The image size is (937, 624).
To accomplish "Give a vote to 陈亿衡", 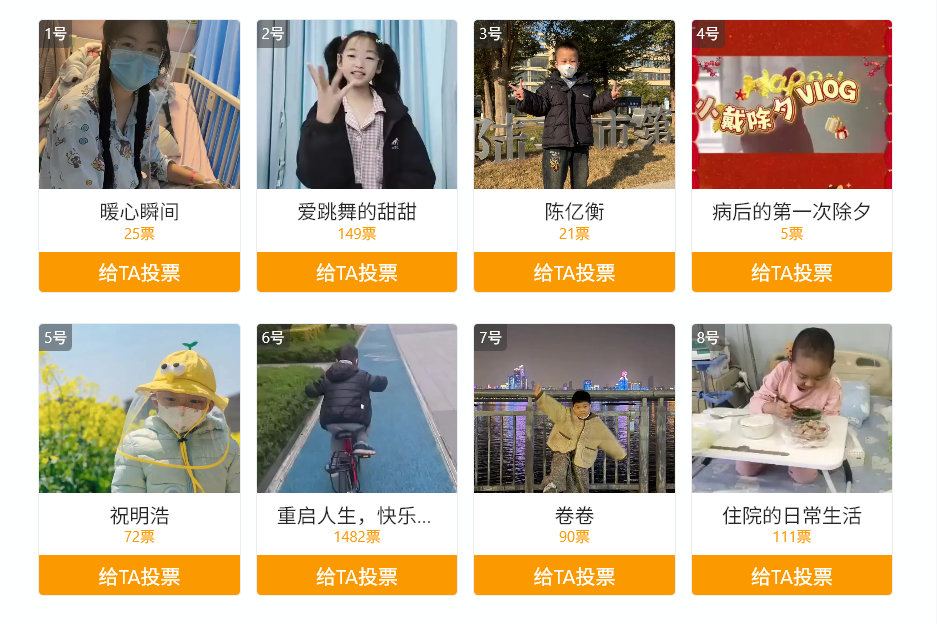I will pos(574,272).
